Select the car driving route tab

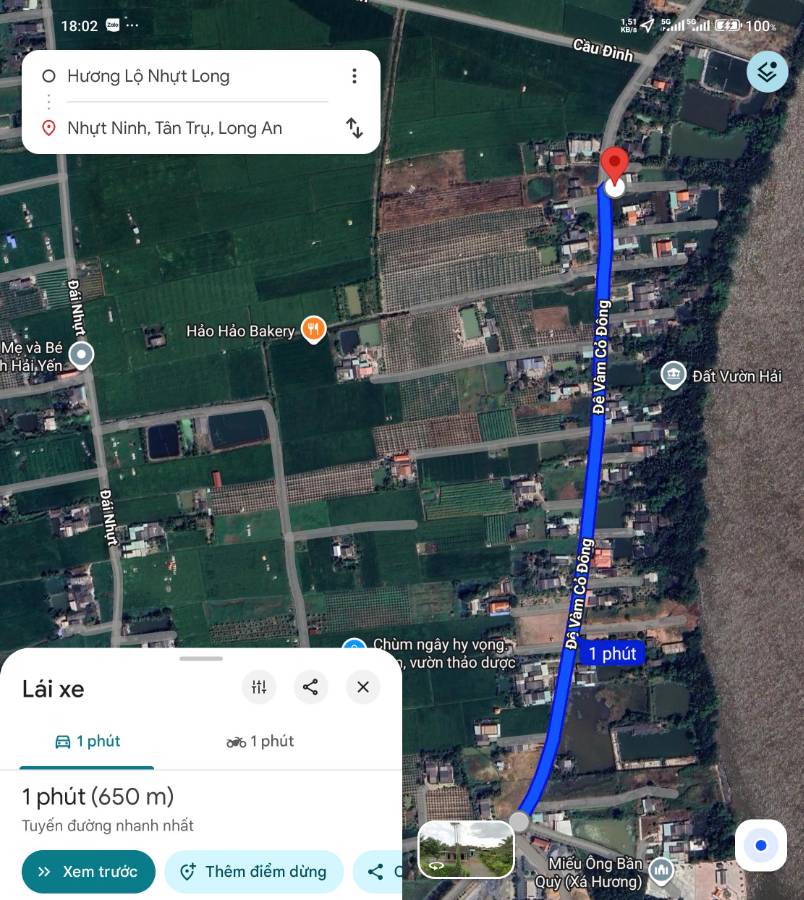click(x=86, y=741)
